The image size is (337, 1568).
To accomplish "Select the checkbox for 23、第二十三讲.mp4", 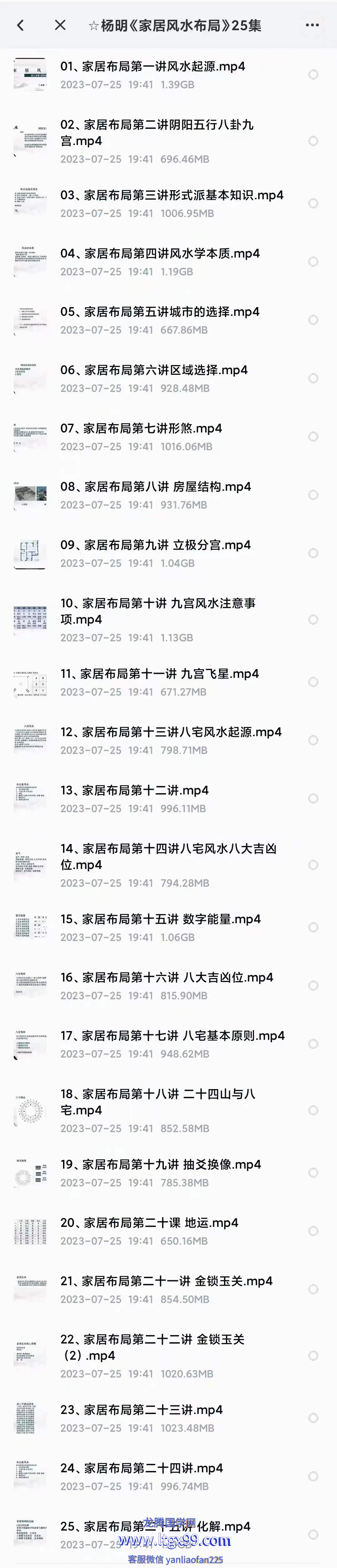I will 313,1418.
